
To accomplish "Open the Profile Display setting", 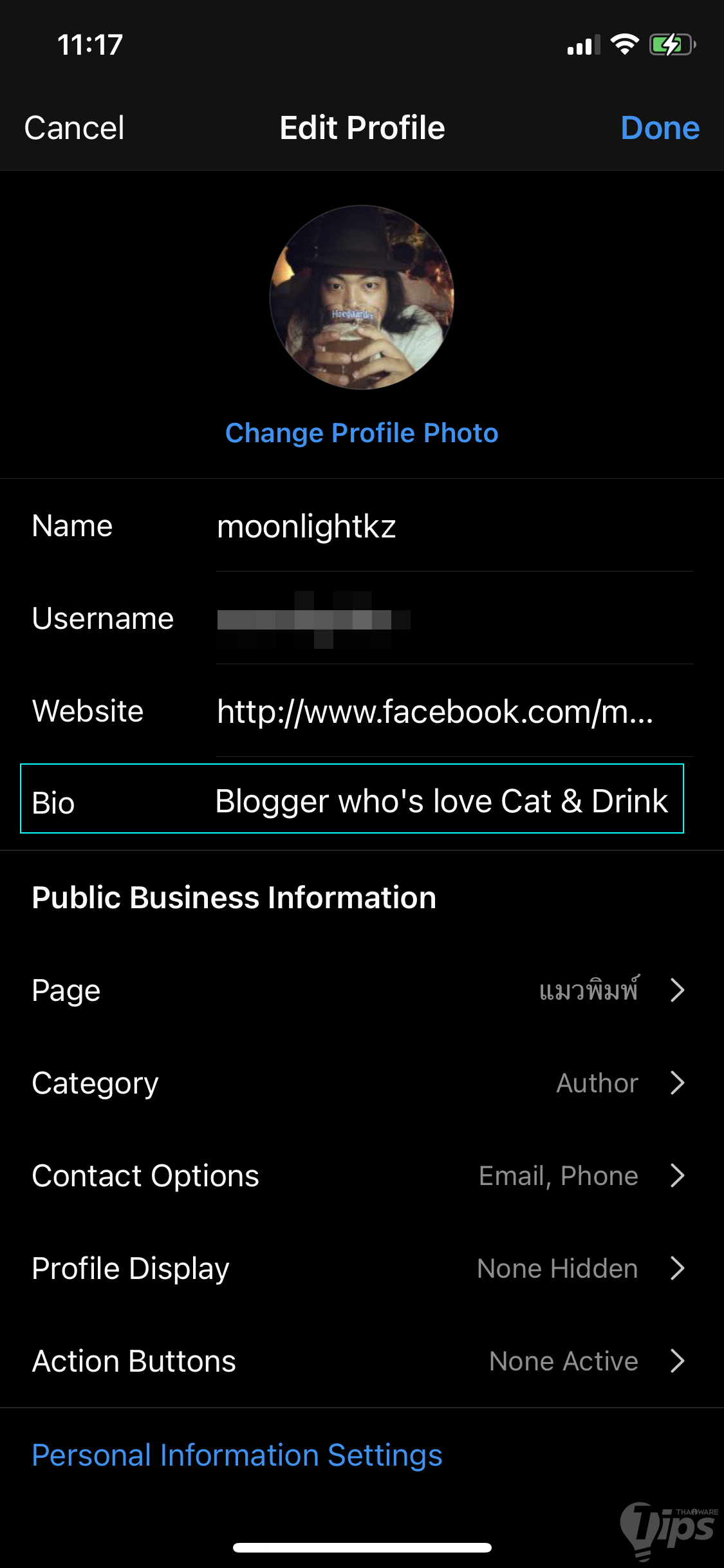I will click(x=362, y=1268).
